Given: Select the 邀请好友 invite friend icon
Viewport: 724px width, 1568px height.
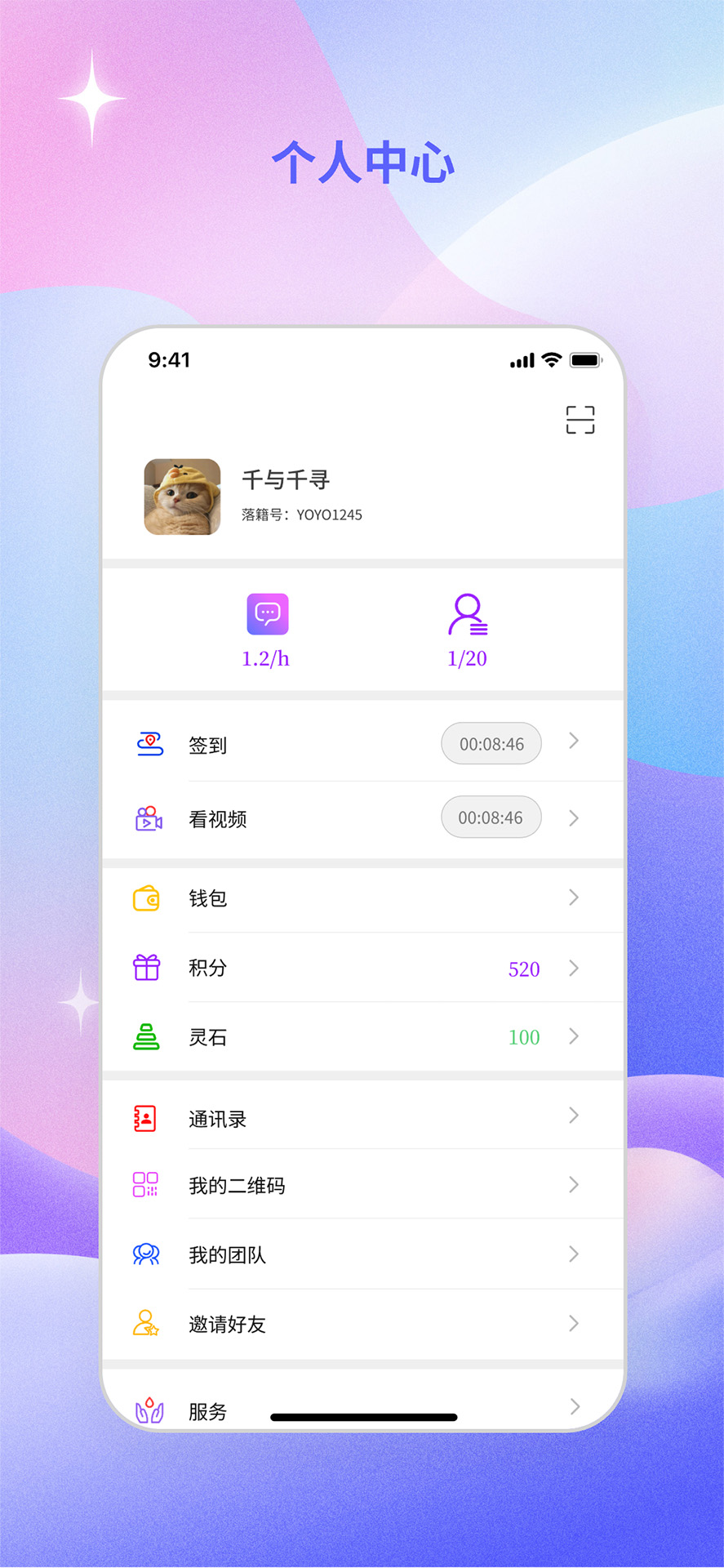Looking at the screenshot, I should pyautogui.click(x=145, y=1324).
